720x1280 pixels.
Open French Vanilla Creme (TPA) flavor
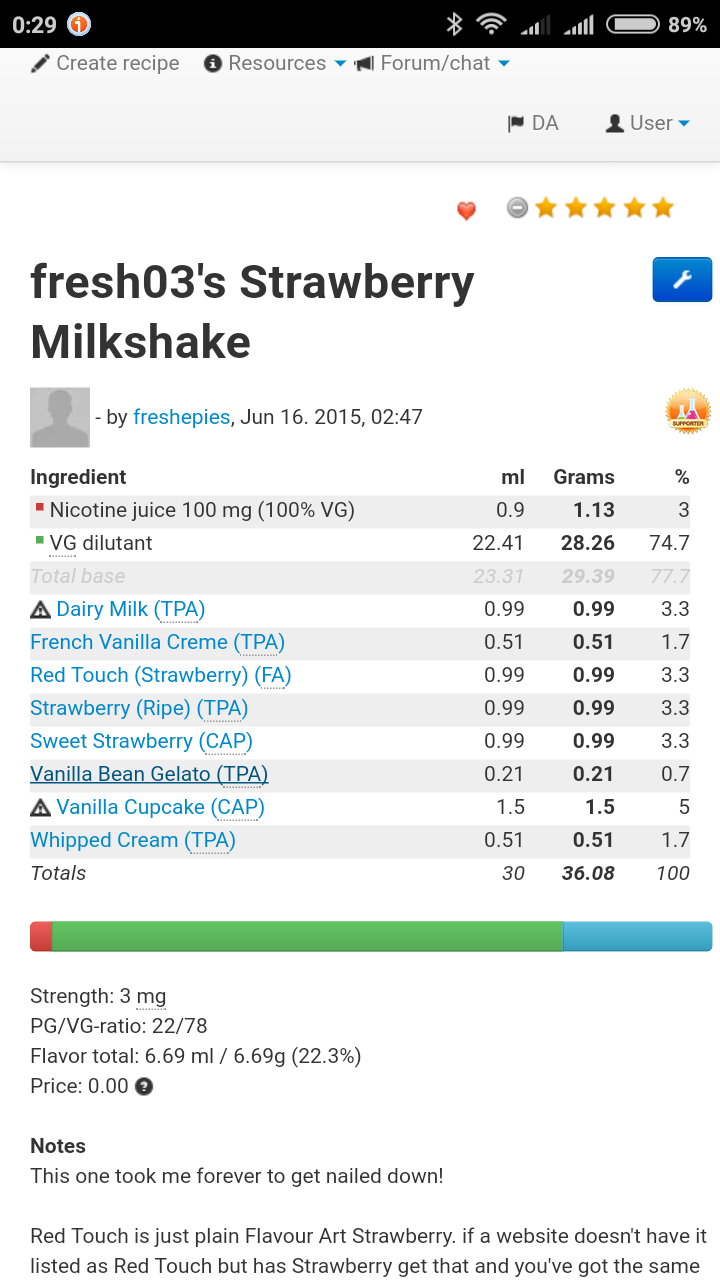[x=157, y=642]
